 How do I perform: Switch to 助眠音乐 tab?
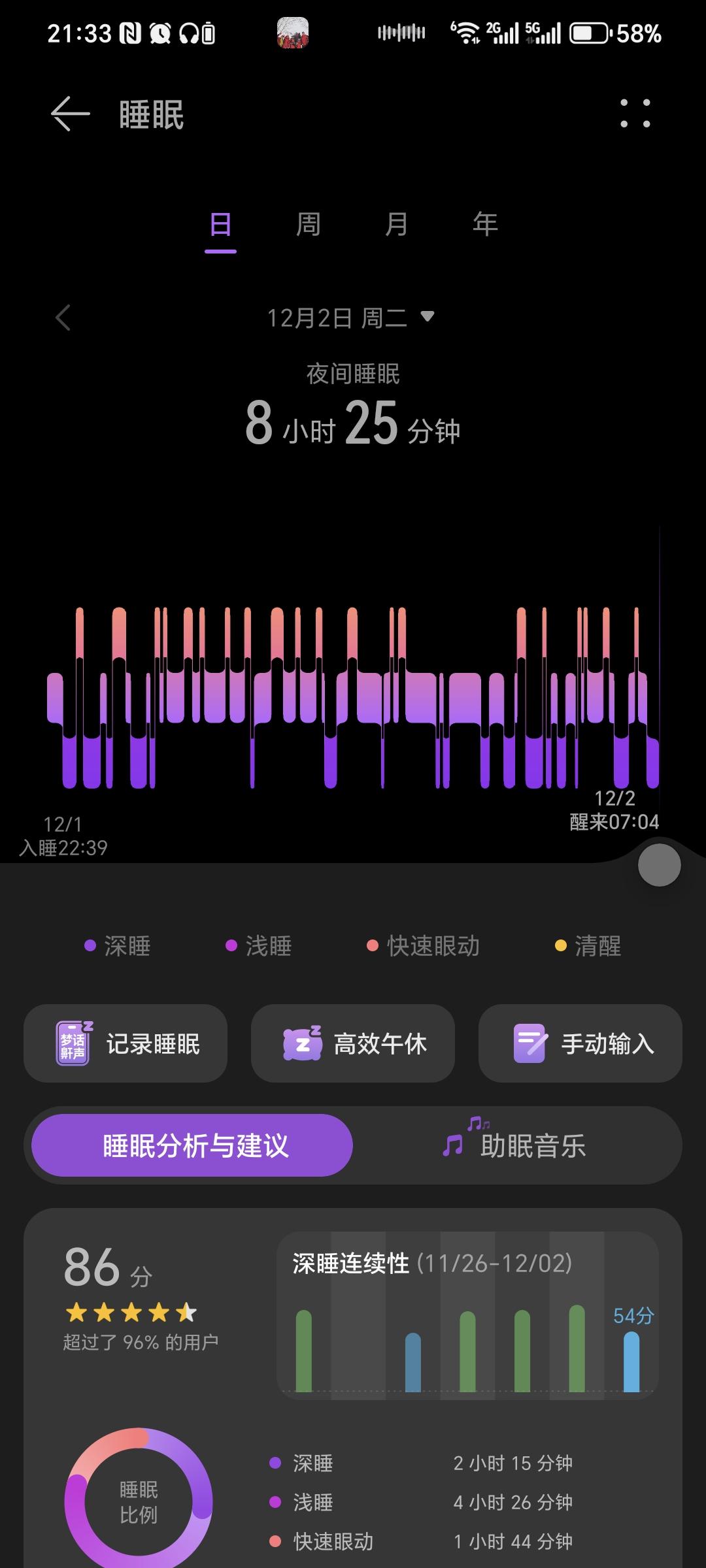[x=516, y=1145]
